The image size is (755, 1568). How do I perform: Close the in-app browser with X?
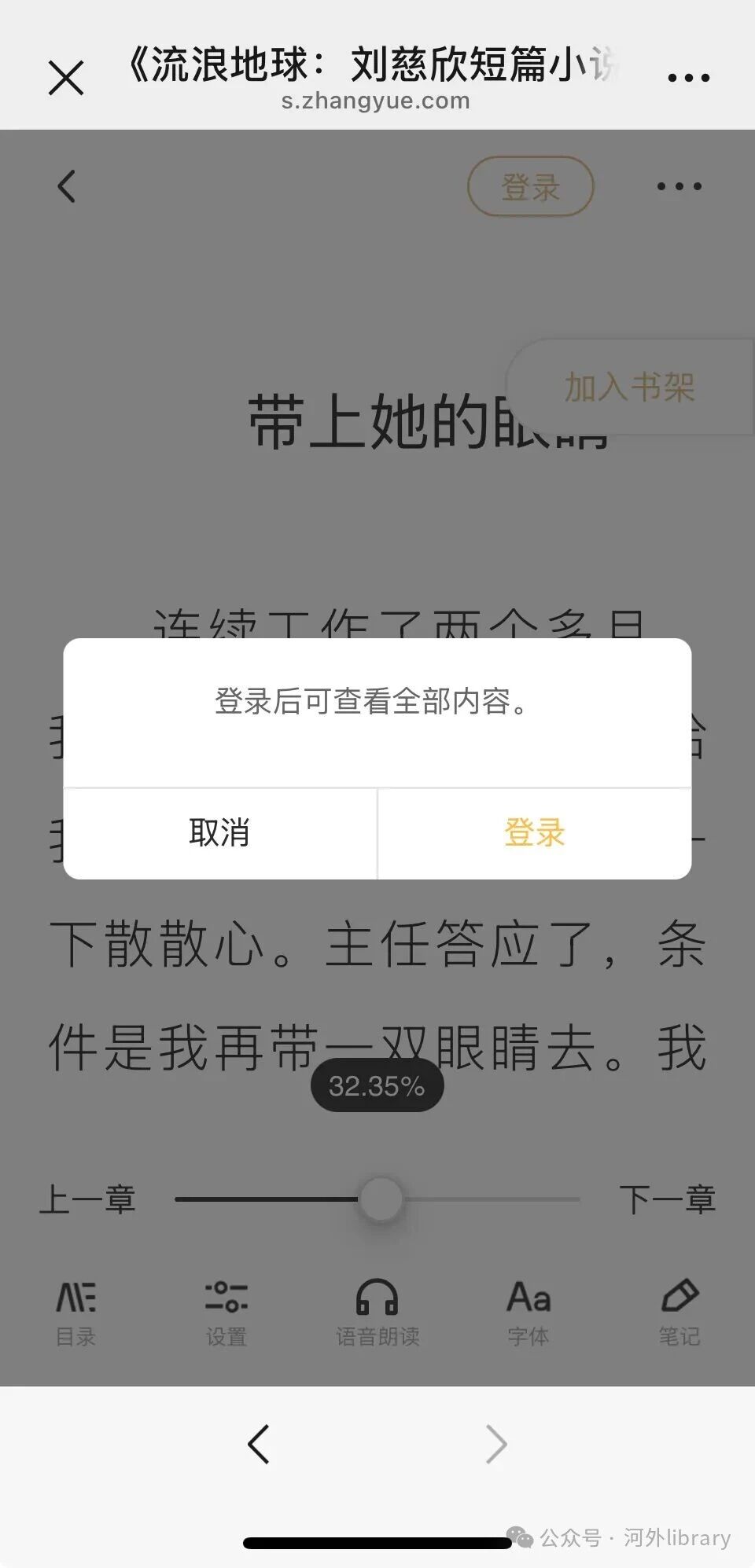(66, 78)
